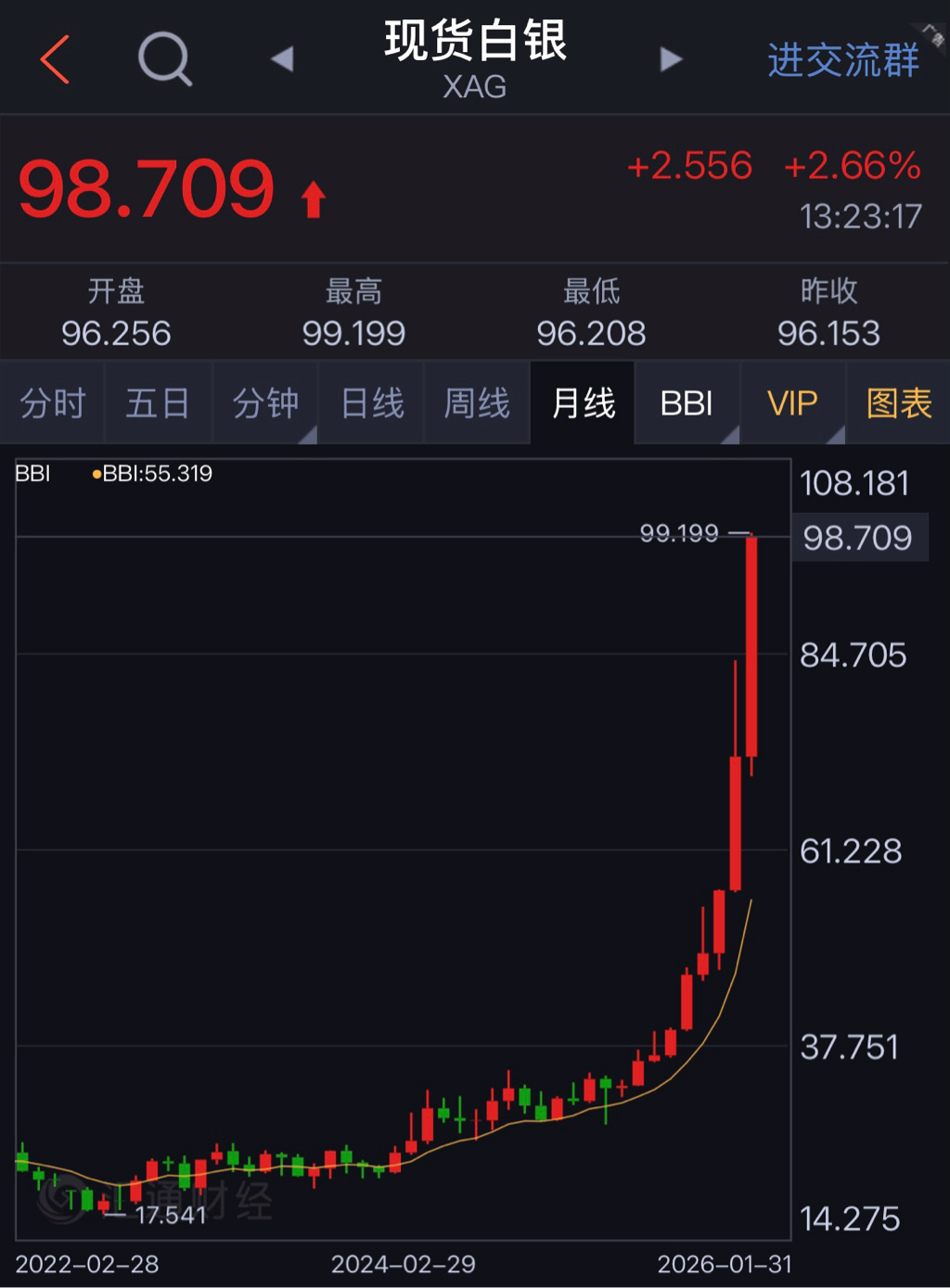The width and height of the screenshot is (950, 1288).
Task: Select the 月线 chart tab
Action: tap(583, 403)
